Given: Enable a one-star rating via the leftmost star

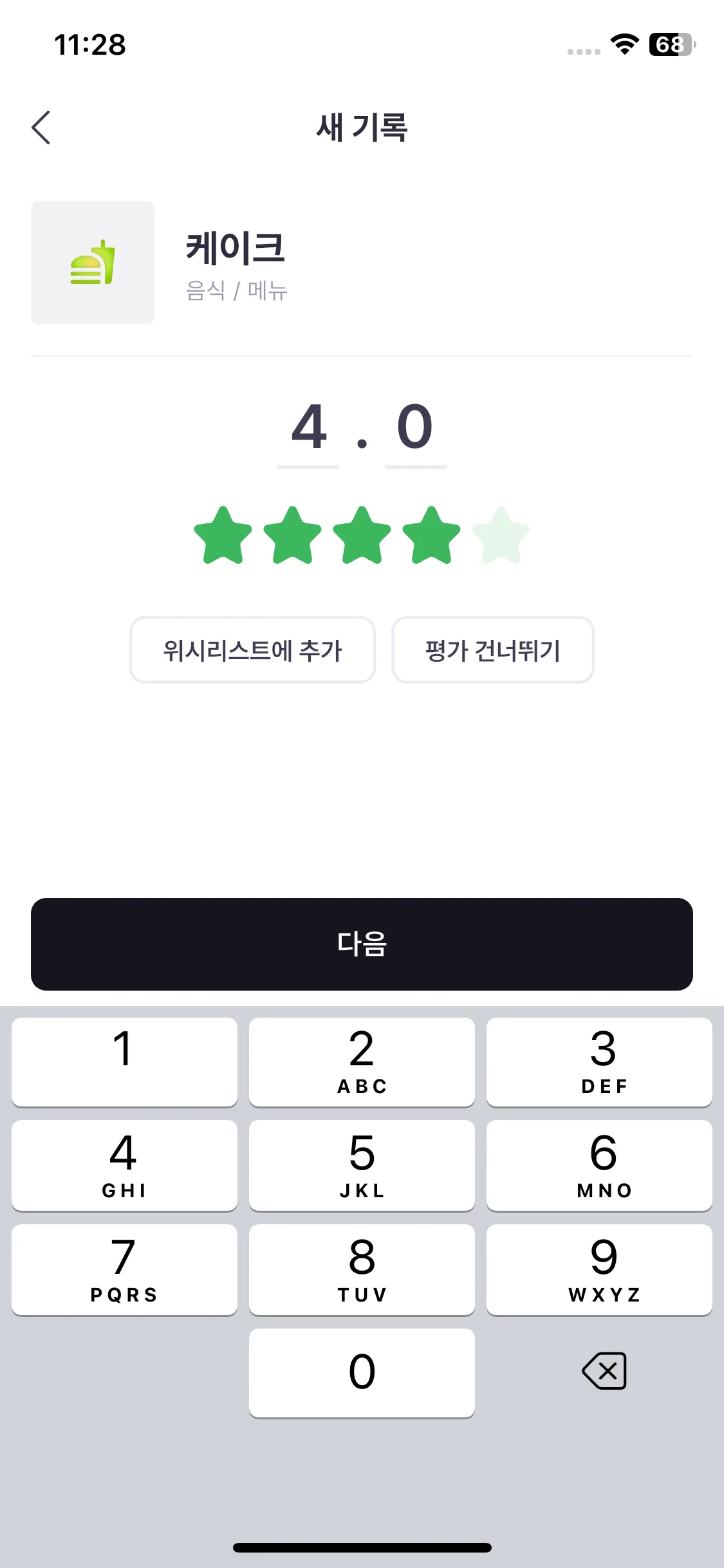Looking at the screenshot, I should pyautogui.click(x=222, y=534).
